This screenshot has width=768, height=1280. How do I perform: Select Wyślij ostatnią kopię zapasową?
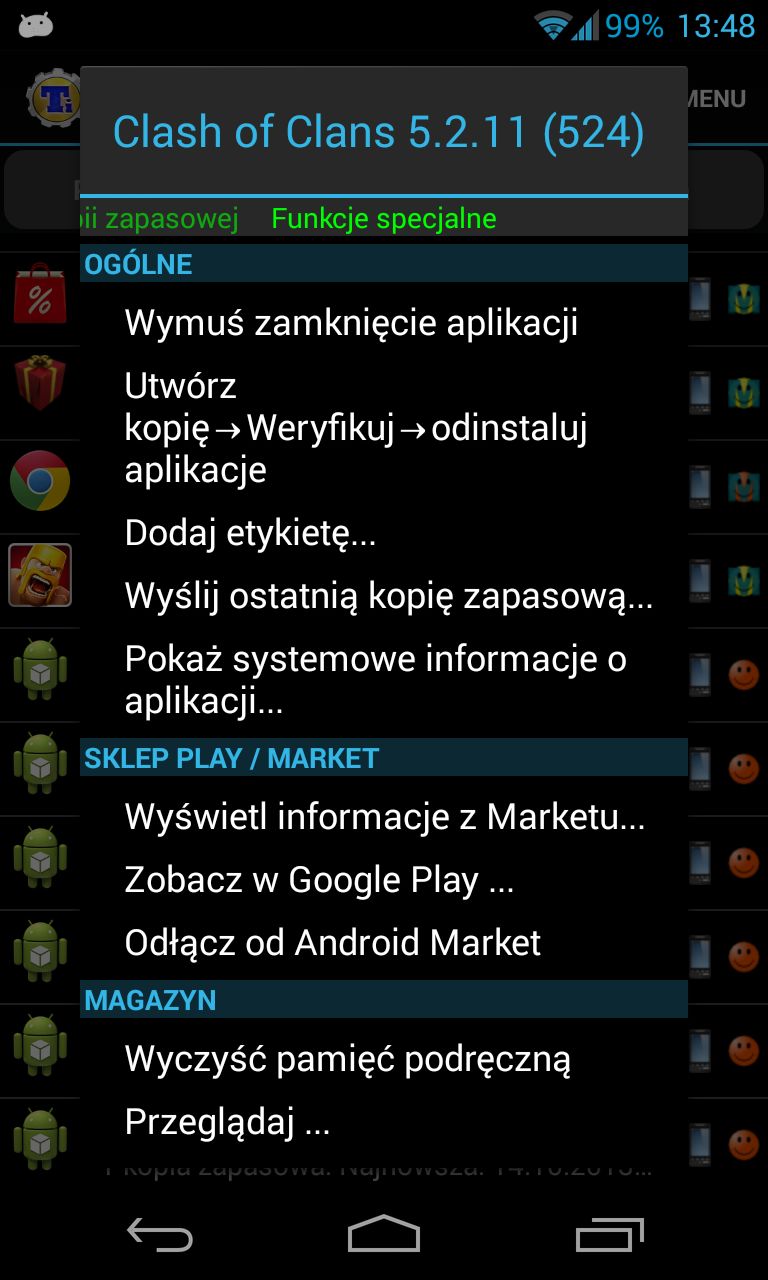pyautogui.click(x=384, y=596)
